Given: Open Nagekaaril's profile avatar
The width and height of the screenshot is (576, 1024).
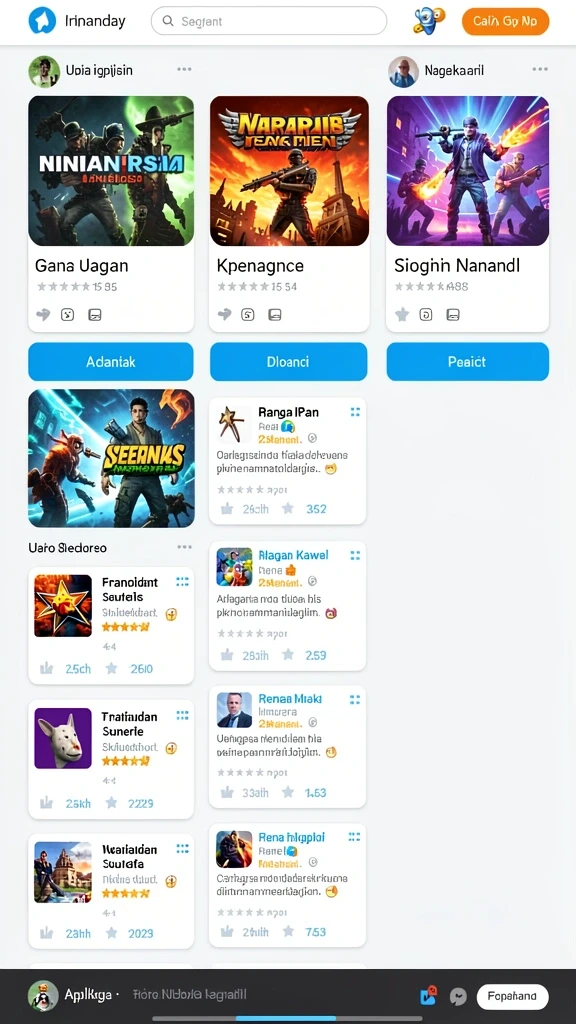Looking at the screenshot, I should pos(403,71).
